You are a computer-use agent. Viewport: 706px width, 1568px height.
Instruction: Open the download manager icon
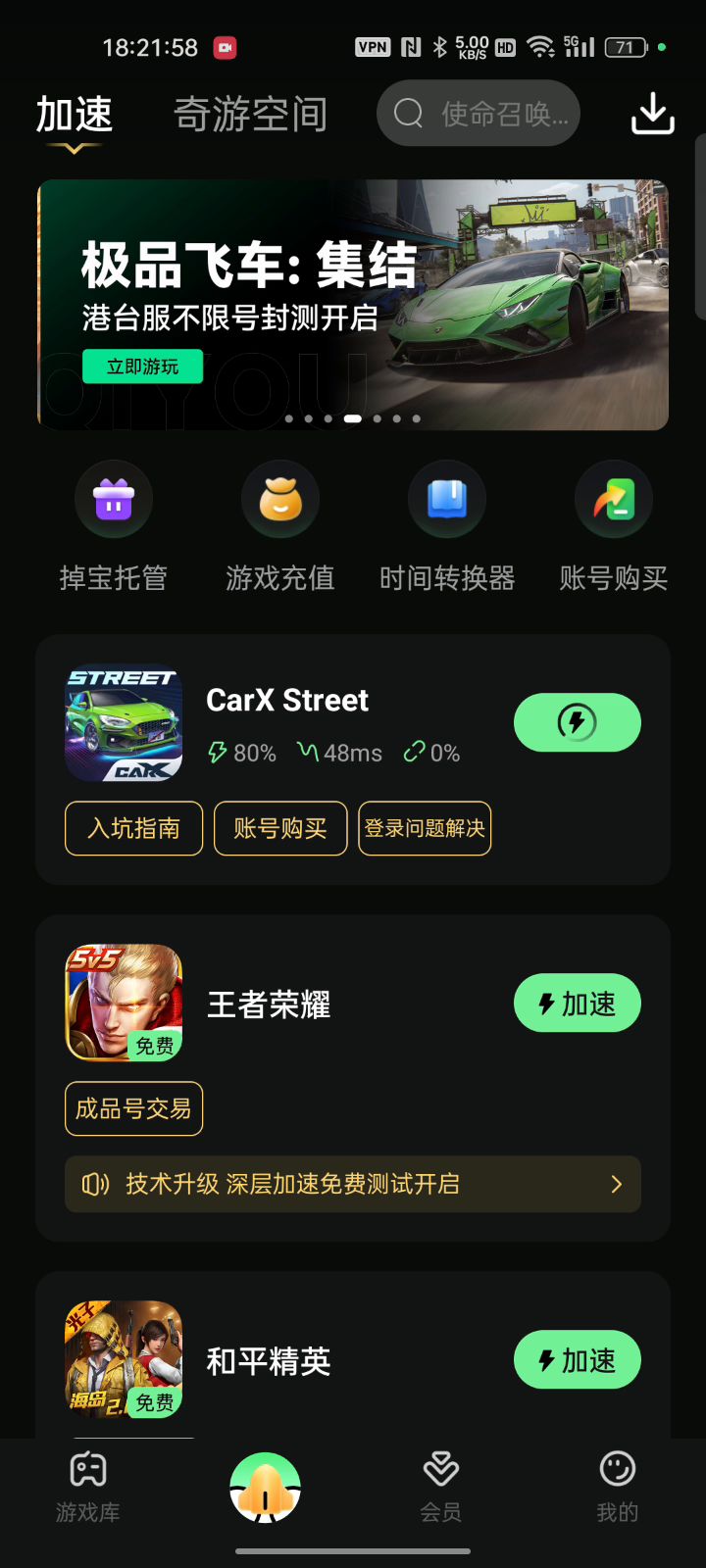[x=652, y=114]
